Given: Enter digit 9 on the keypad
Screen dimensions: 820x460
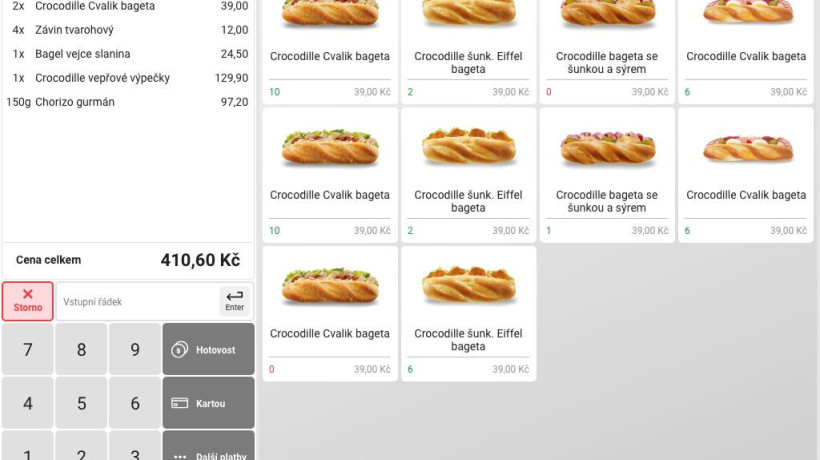Looking at the screenshot, I should 135,349.
